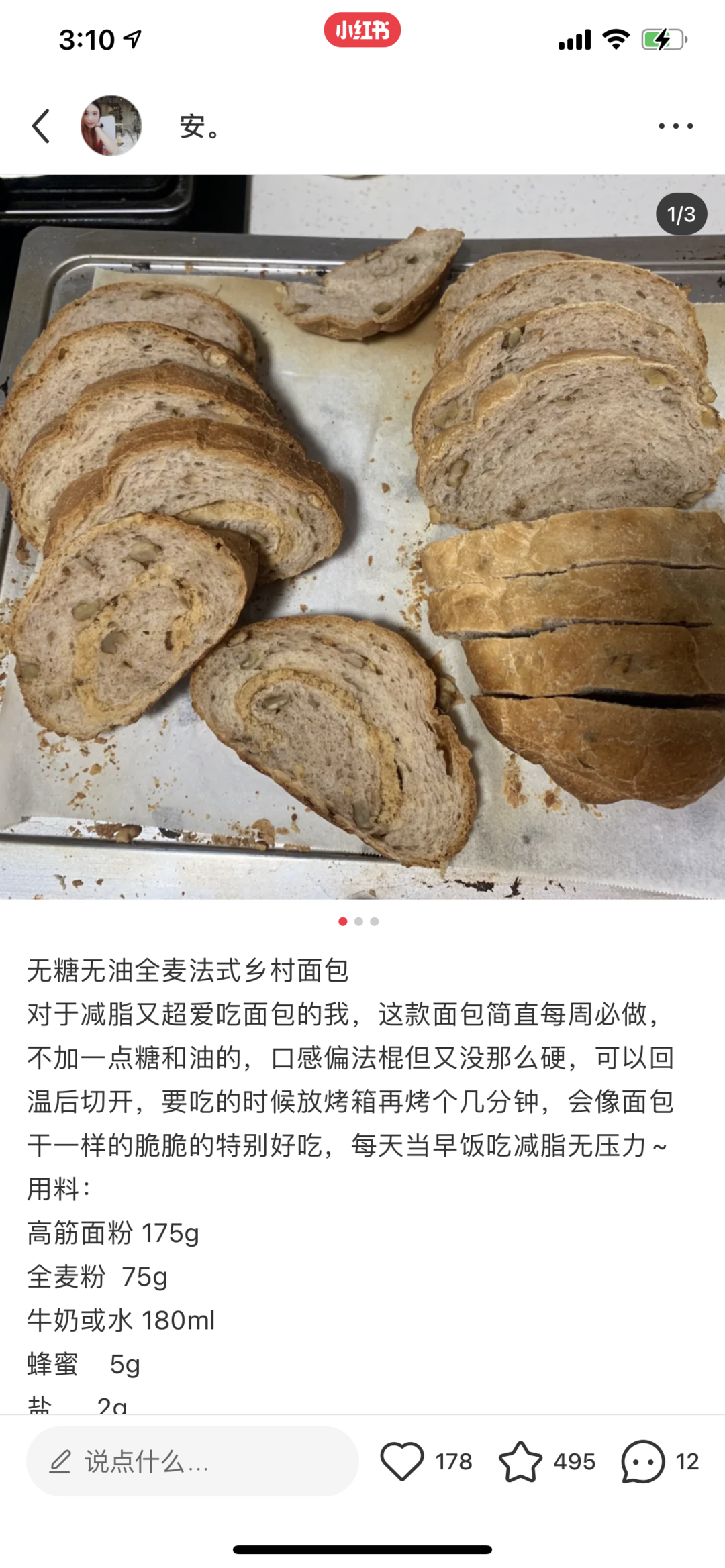
Task: Open the comments via the bubble icon
Action: coord(642,1461)
